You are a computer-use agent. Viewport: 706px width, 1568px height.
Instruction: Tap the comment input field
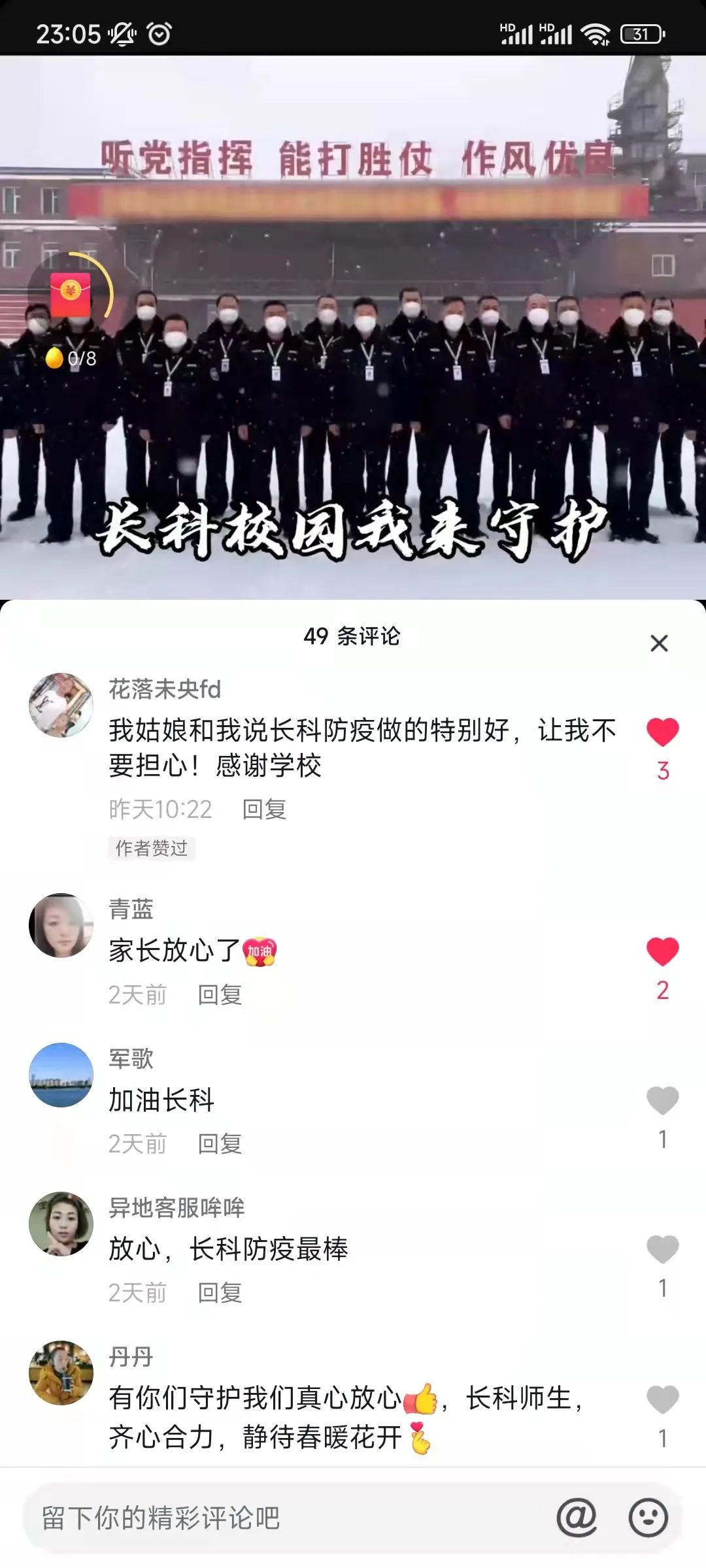(x=281, y=1518)
